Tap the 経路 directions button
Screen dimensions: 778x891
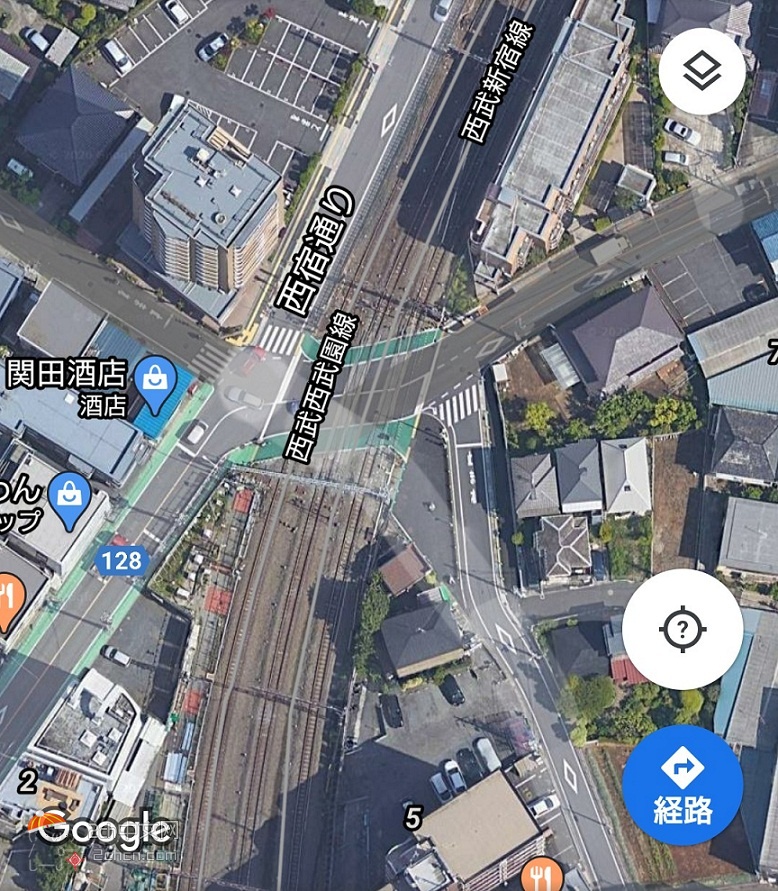tap(682, 786)
